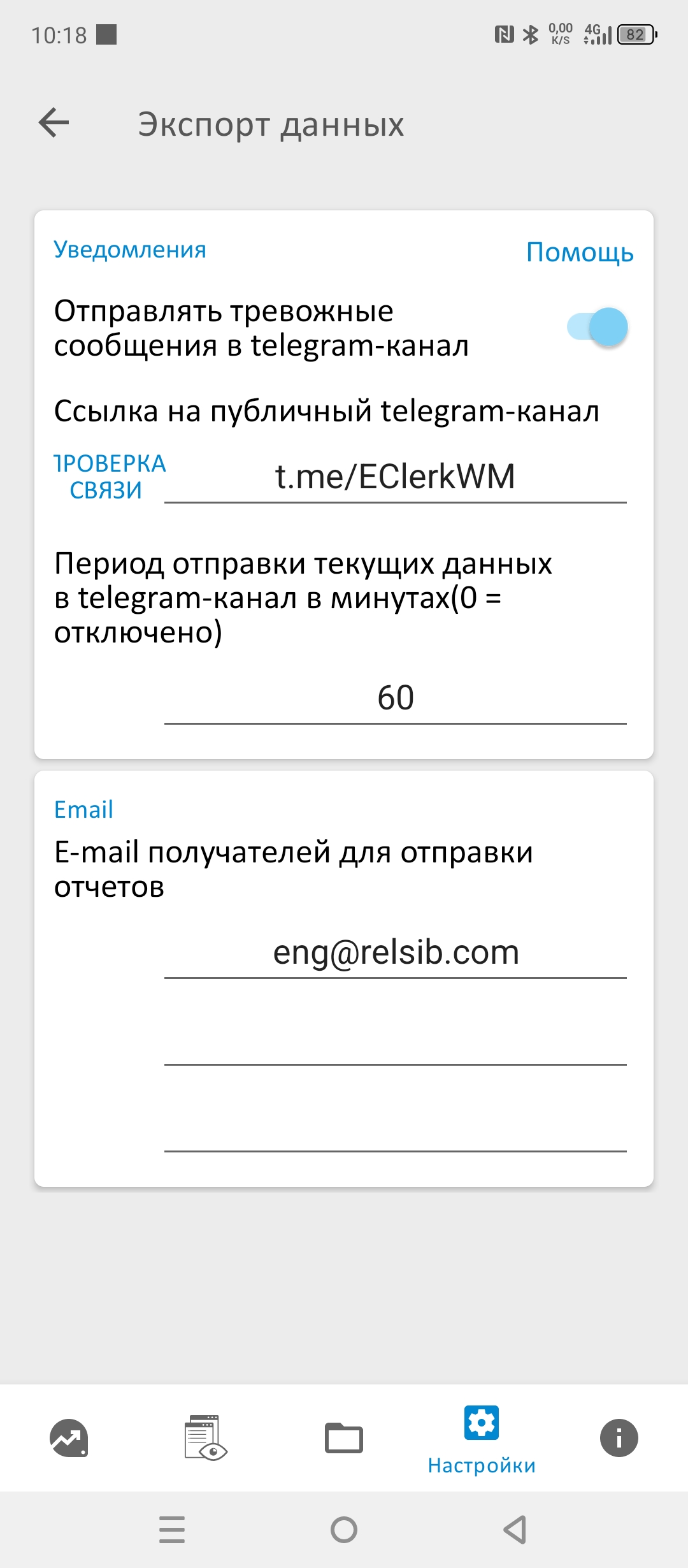
Task: Switch to the info tab
Action: [x=619, y=1438]
